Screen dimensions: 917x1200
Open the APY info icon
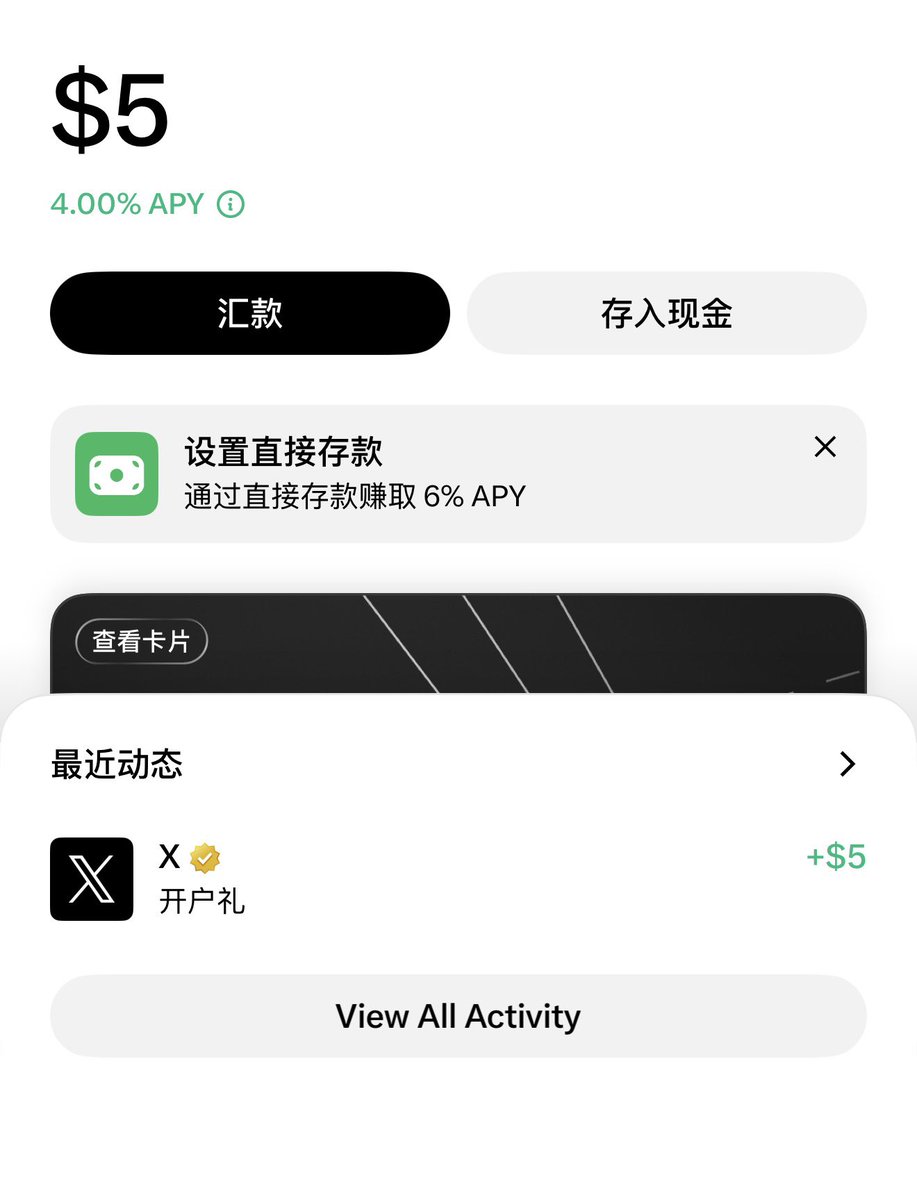click(x=231, y=205)
